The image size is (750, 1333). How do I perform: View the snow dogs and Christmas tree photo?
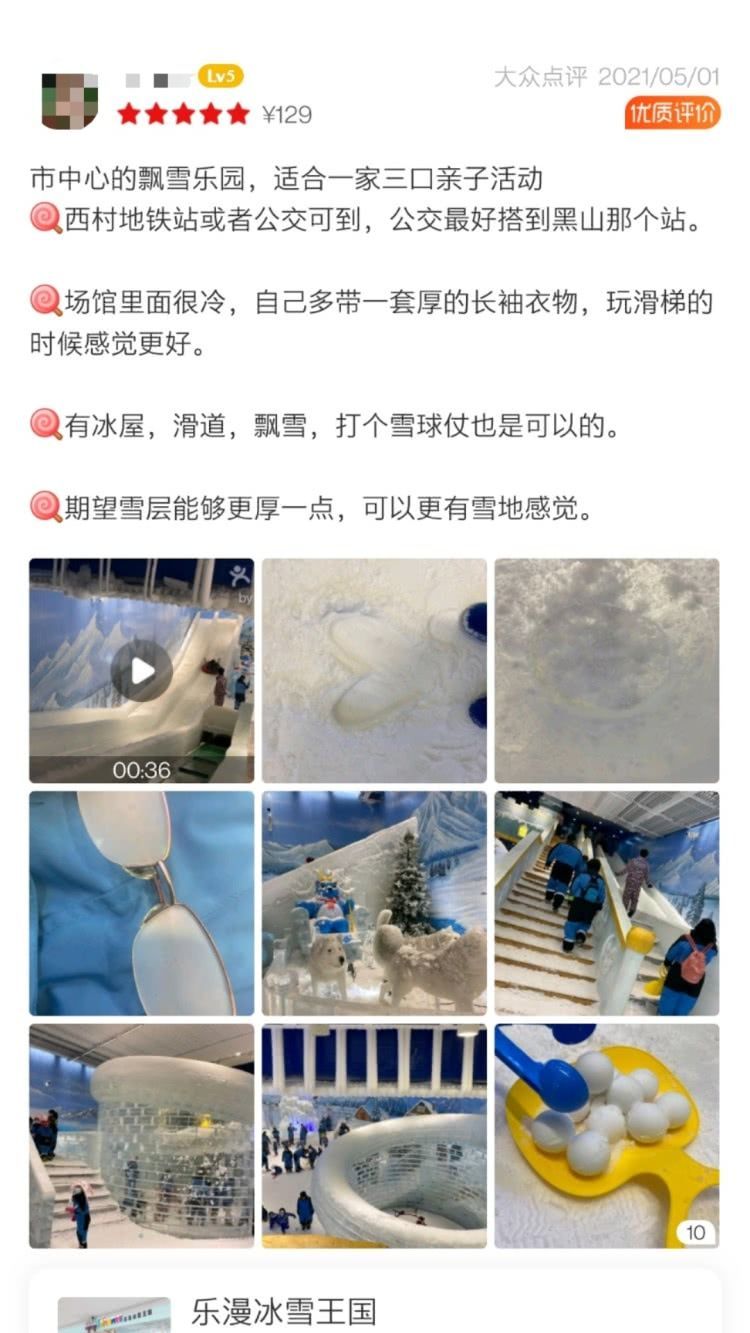pyautogui.click(x=374, y=903)
